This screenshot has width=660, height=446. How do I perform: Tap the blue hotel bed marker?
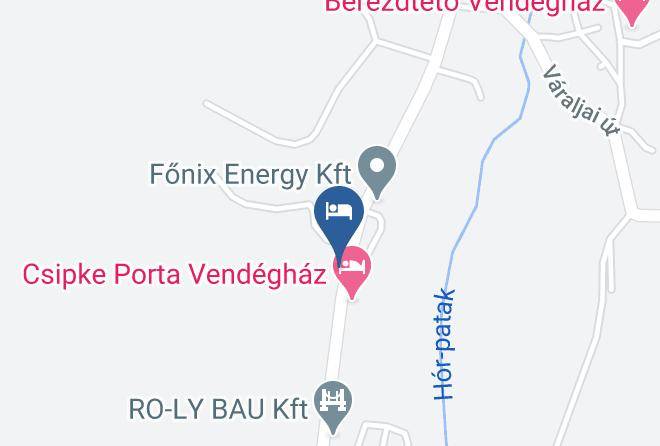pyautogui.click(x=339, y=212)
